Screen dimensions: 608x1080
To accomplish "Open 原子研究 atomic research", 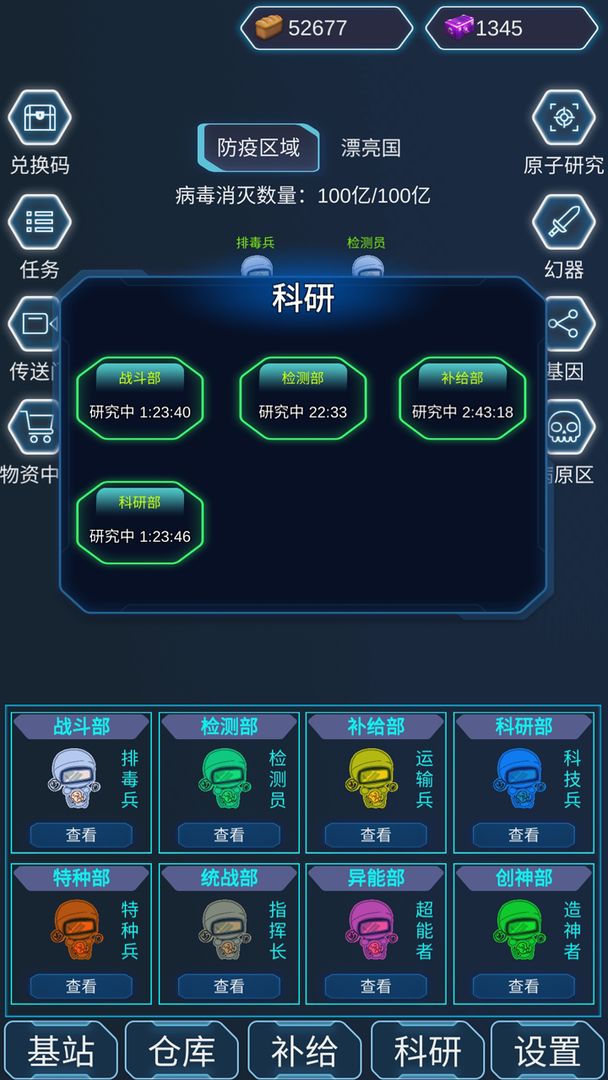I will click(563, 118).
